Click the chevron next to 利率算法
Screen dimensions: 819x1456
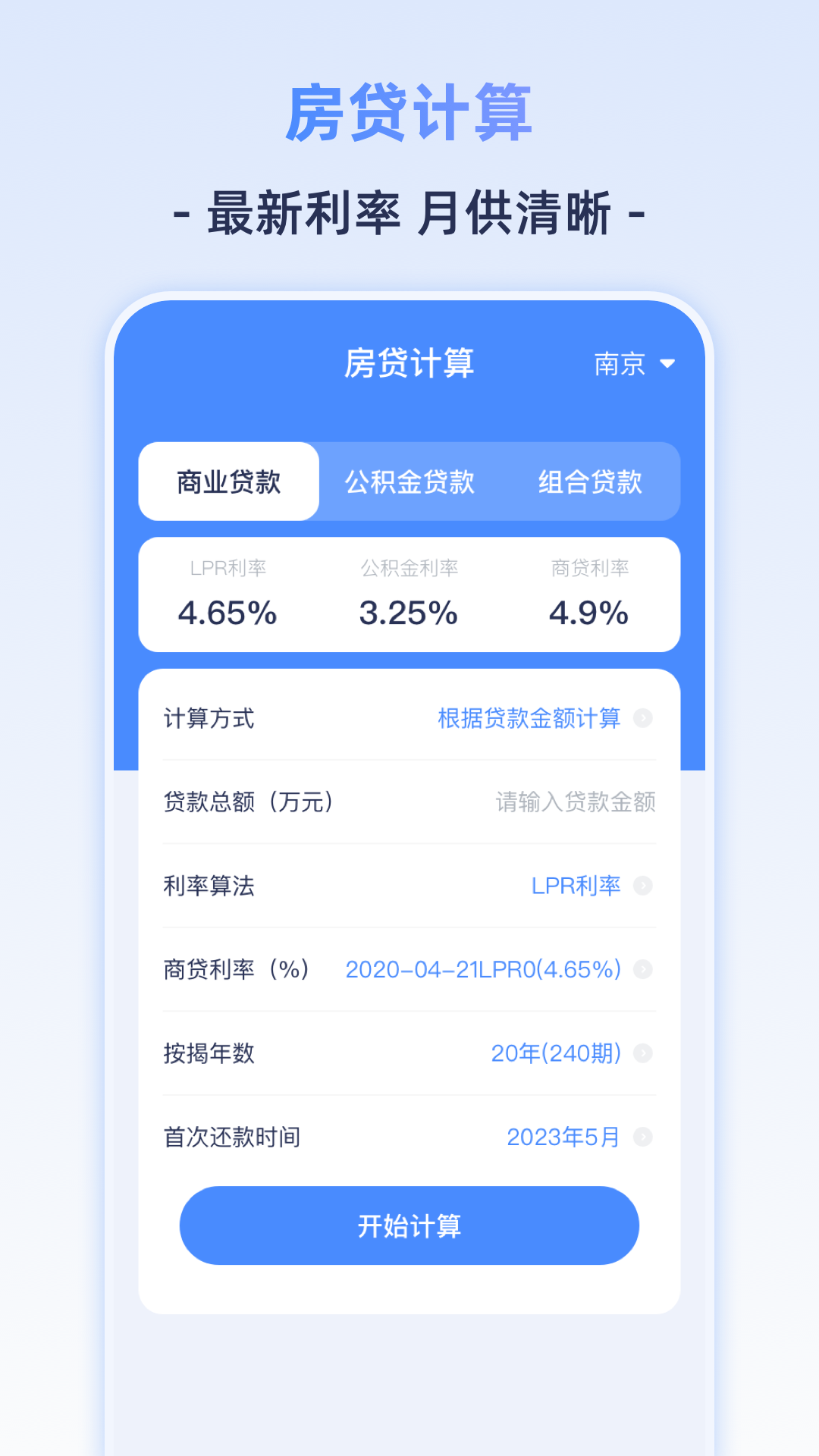pos(645,886)
